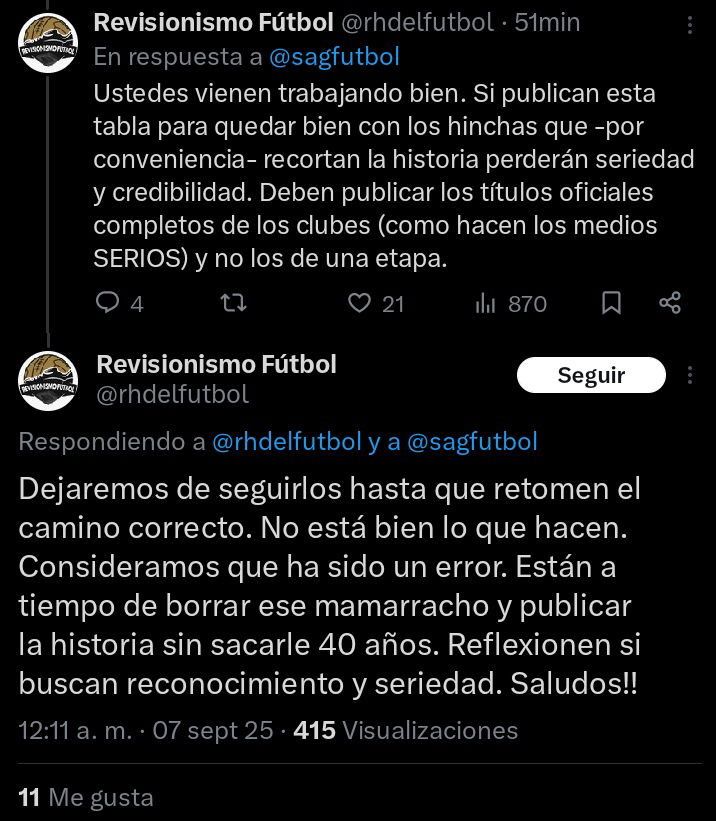Open profile picture of the 51min tweet

coord(48,41)
